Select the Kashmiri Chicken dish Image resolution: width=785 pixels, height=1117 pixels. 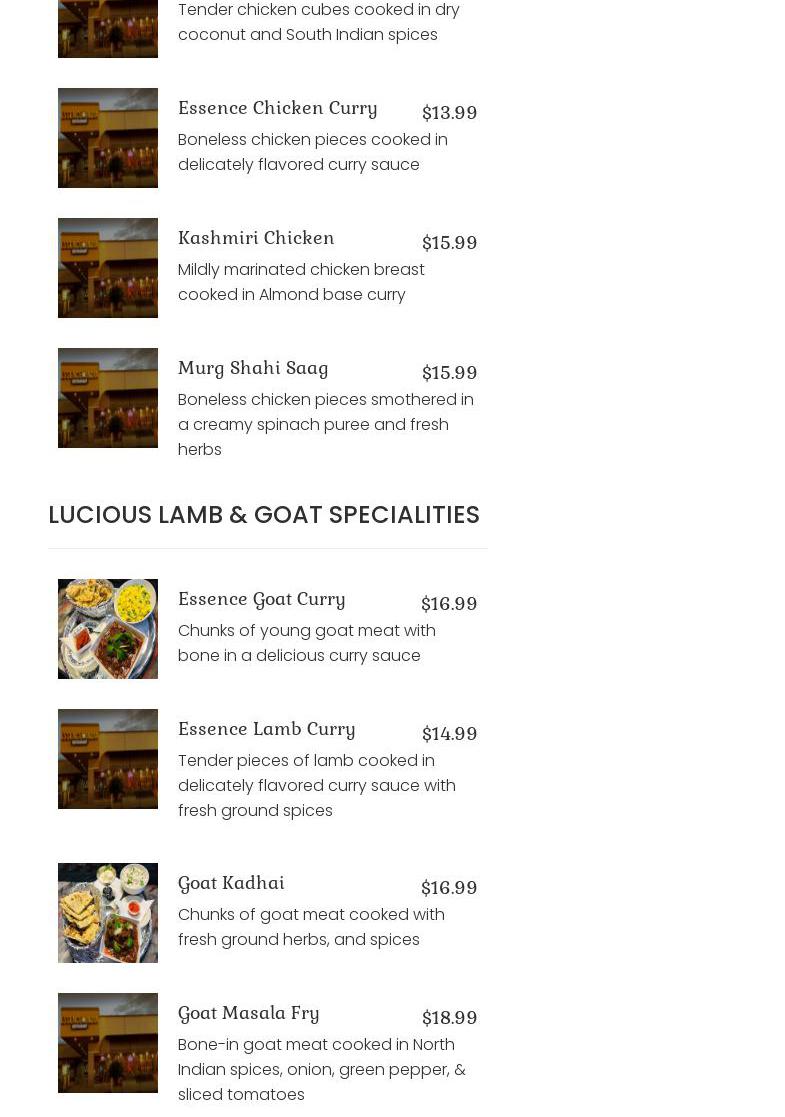(256, 238)
